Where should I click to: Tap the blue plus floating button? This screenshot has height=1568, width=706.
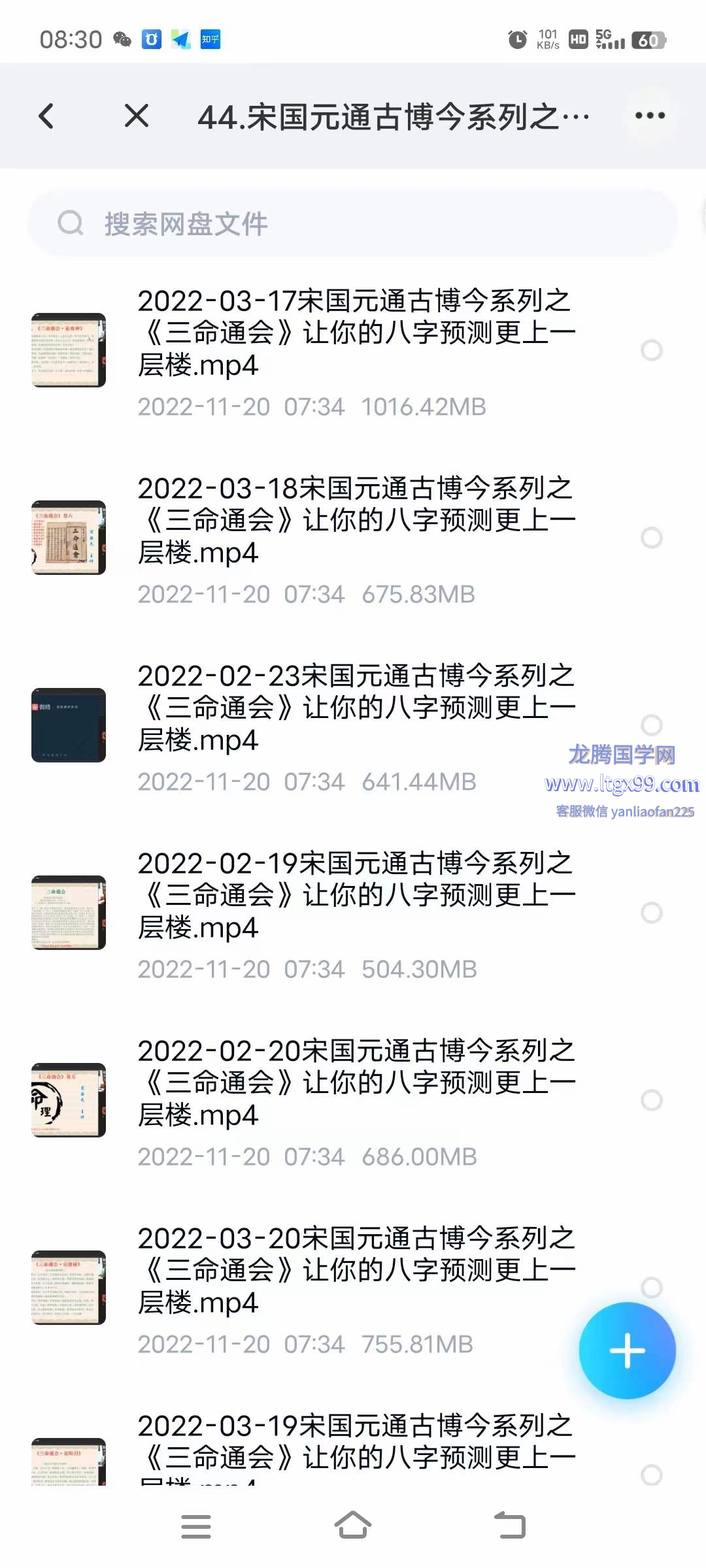click(627, 1350)
